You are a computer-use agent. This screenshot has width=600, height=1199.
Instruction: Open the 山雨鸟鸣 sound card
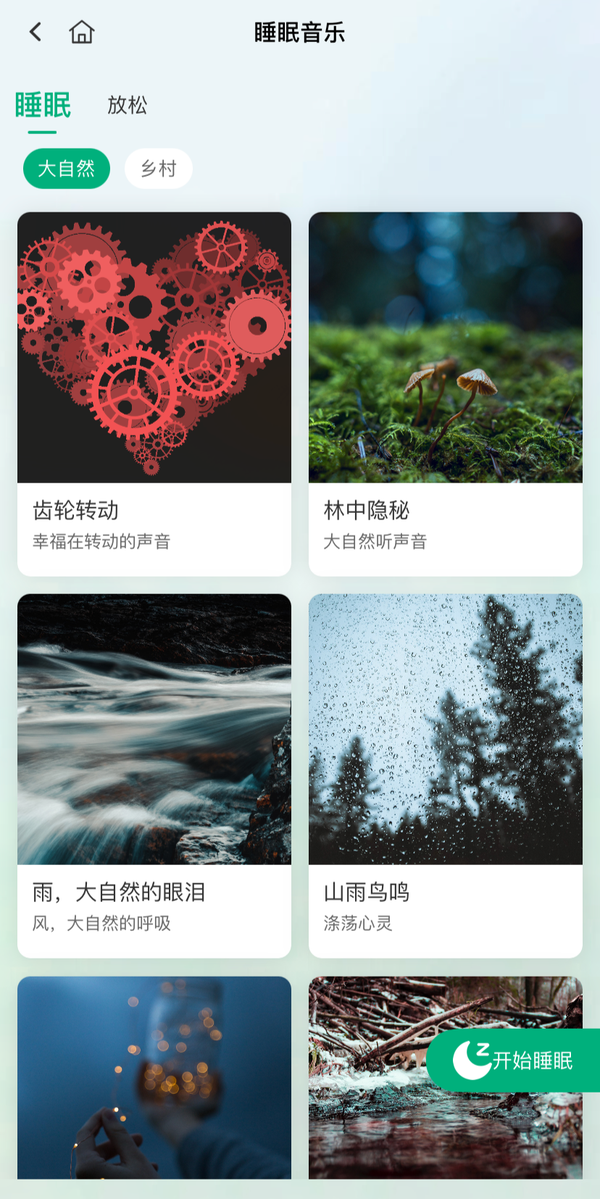[446, 775]
